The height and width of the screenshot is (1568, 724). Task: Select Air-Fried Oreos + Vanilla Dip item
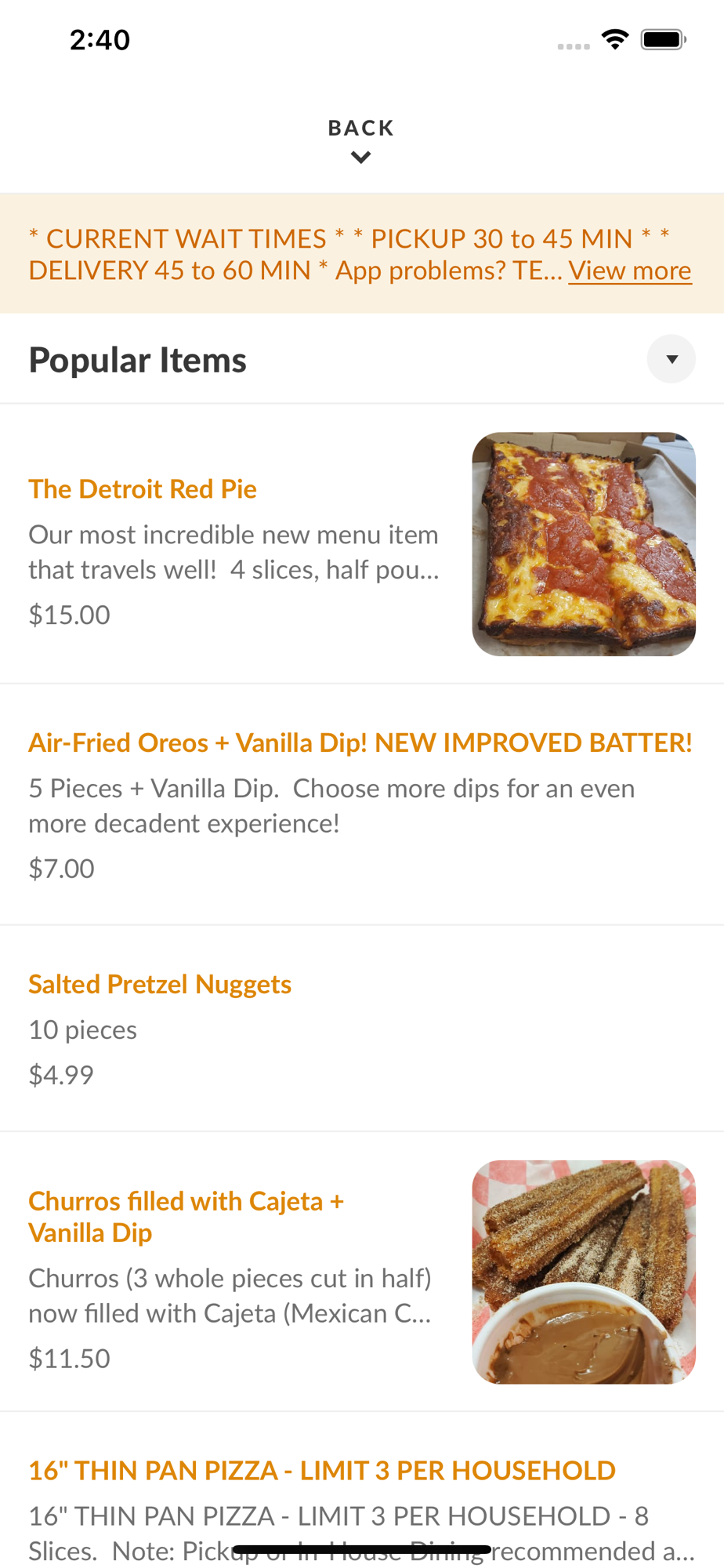(362, 804)
